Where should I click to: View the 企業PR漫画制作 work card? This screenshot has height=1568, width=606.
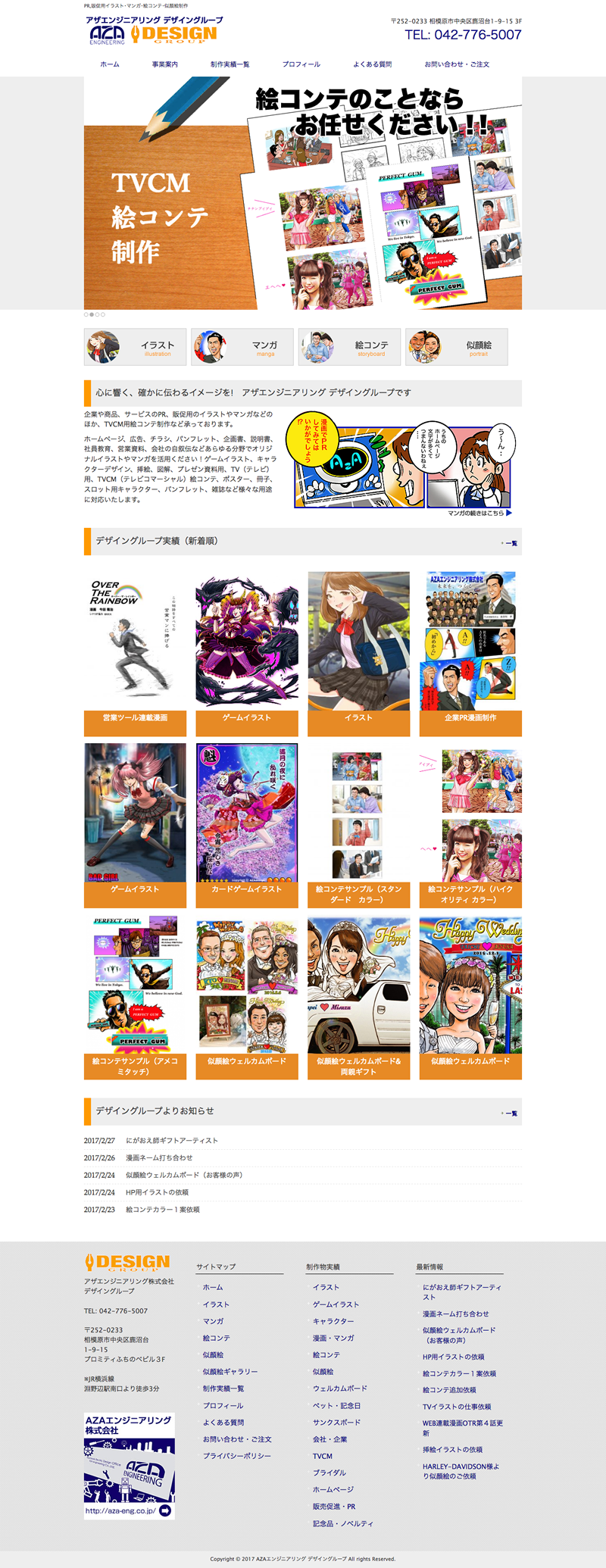(470, 717)
